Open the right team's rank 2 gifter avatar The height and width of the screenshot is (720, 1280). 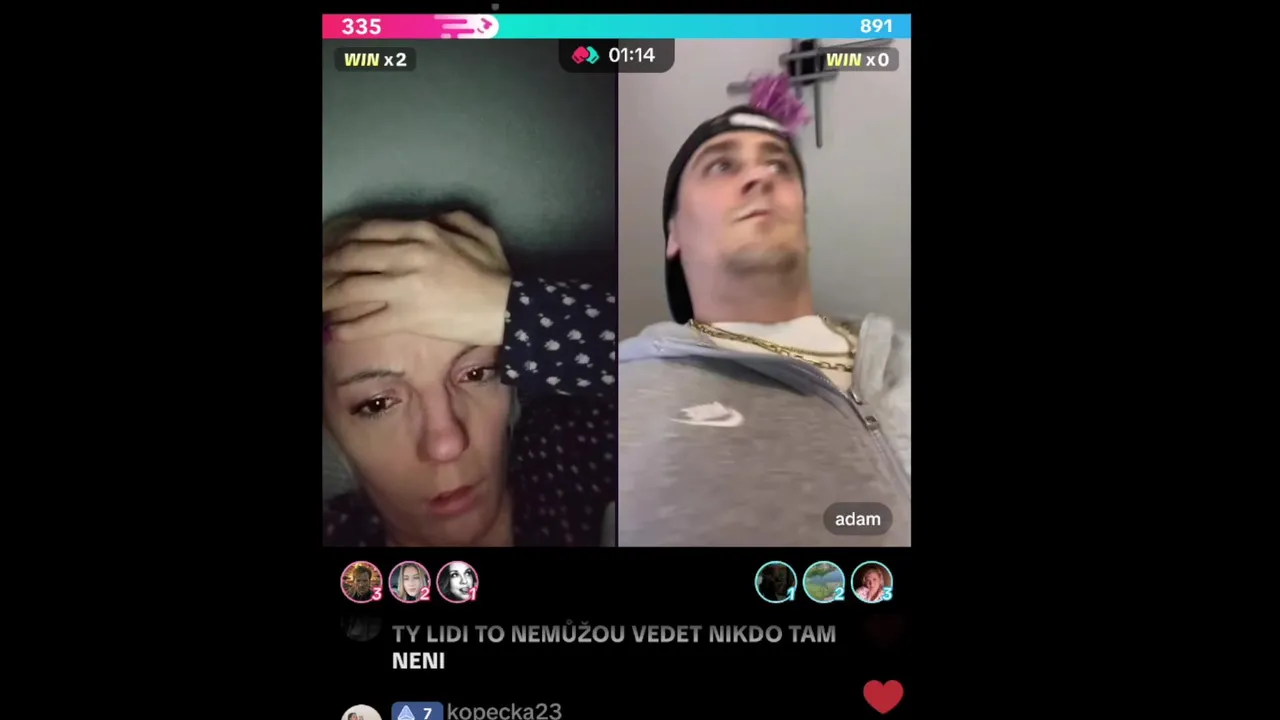point(823,582)
